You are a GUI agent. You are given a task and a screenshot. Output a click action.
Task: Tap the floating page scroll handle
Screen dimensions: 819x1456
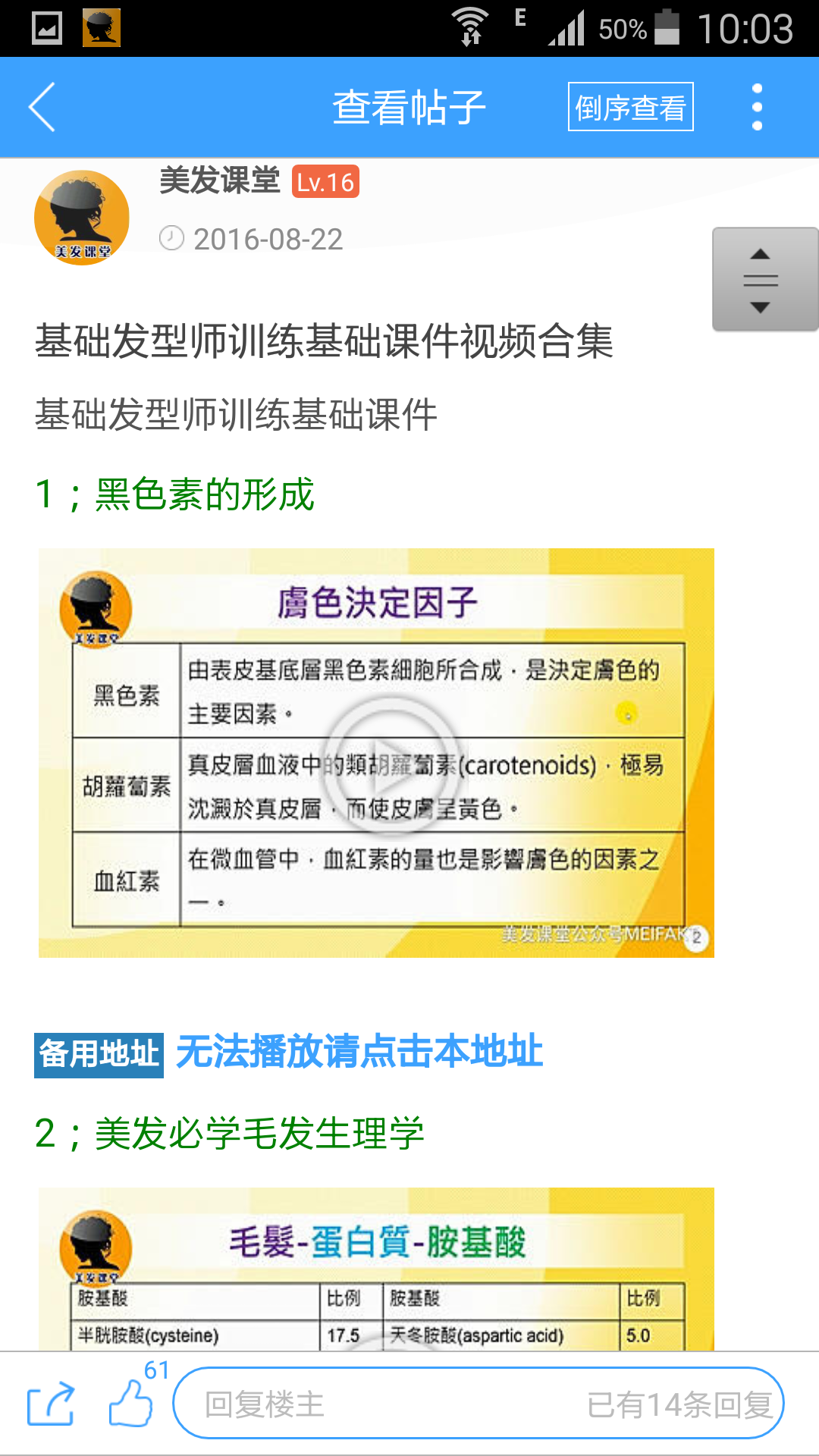[764, 280]
